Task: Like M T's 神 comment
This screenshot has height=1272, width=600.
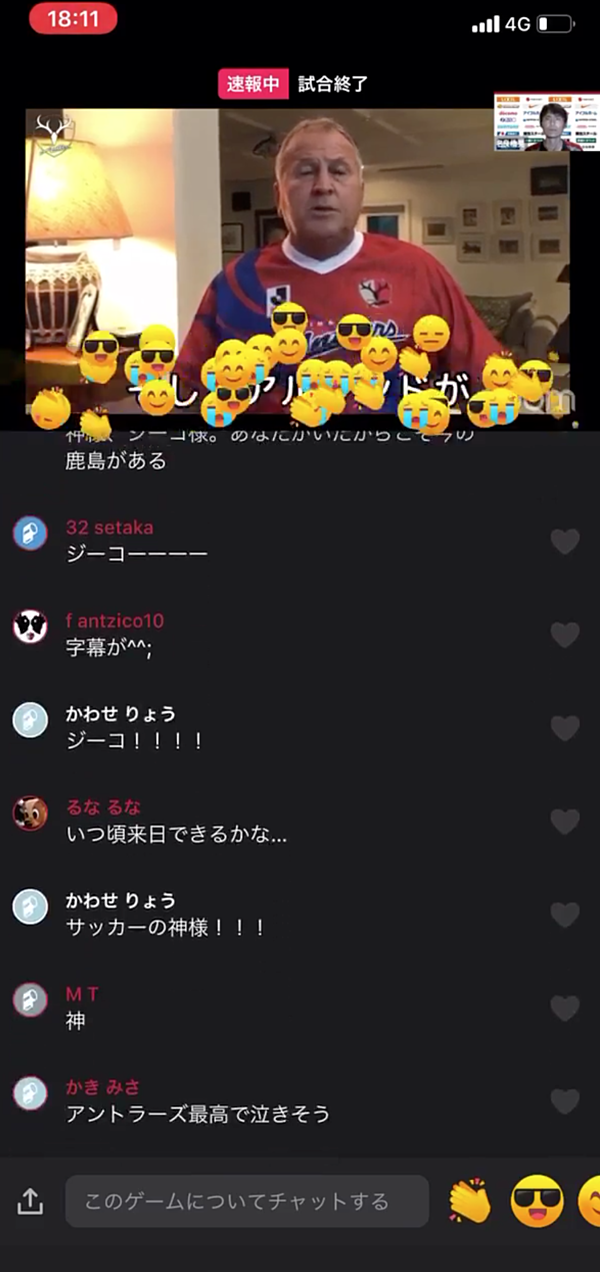Action: (565, 1008)
